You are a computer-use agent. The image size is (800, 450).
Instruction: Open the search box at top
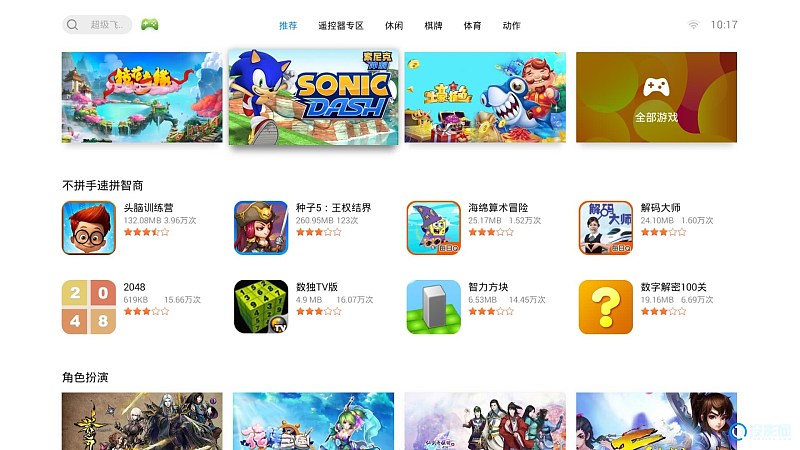pos(97,25)
